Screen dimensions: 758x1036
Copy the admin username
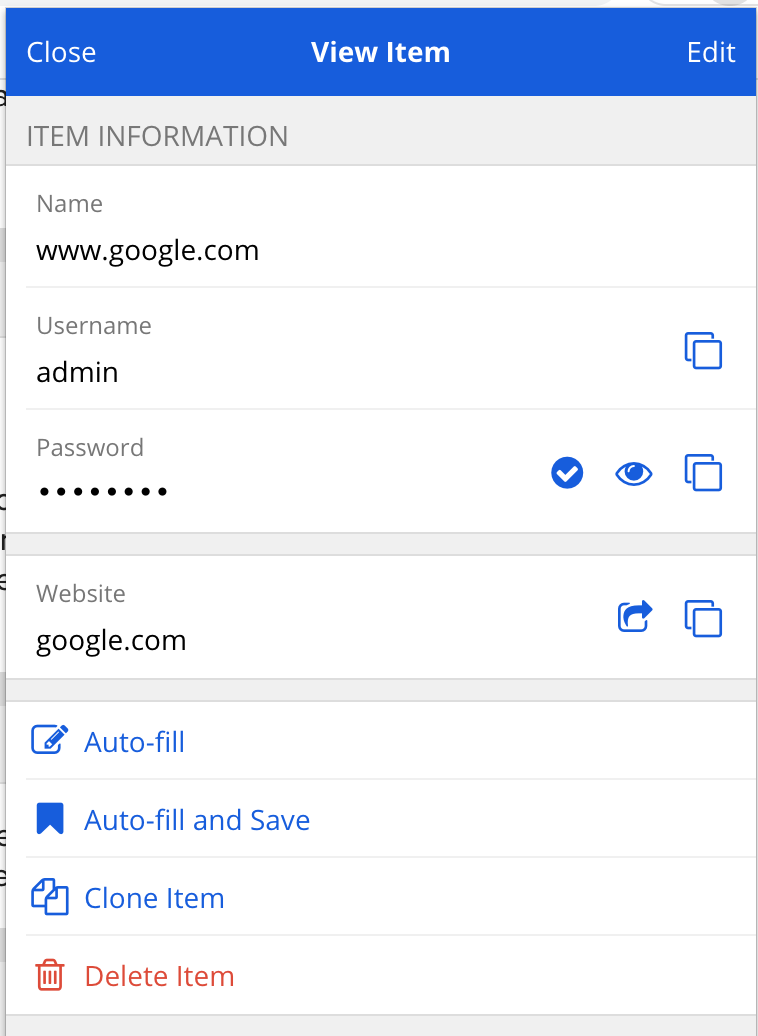click(x=703, y=351)
